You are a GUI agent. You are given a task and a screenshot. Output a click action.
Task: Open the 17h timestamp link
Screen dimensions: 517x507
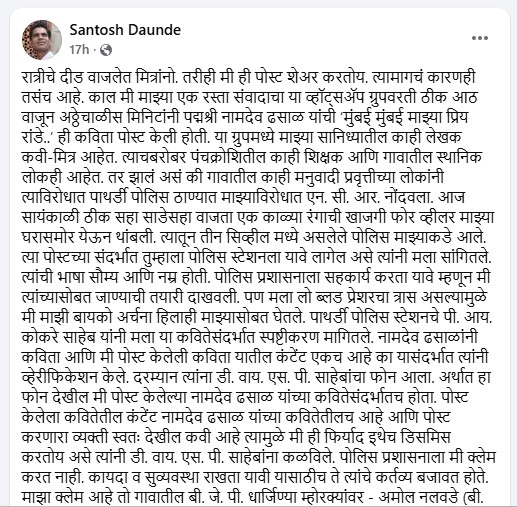pos(79,50)
